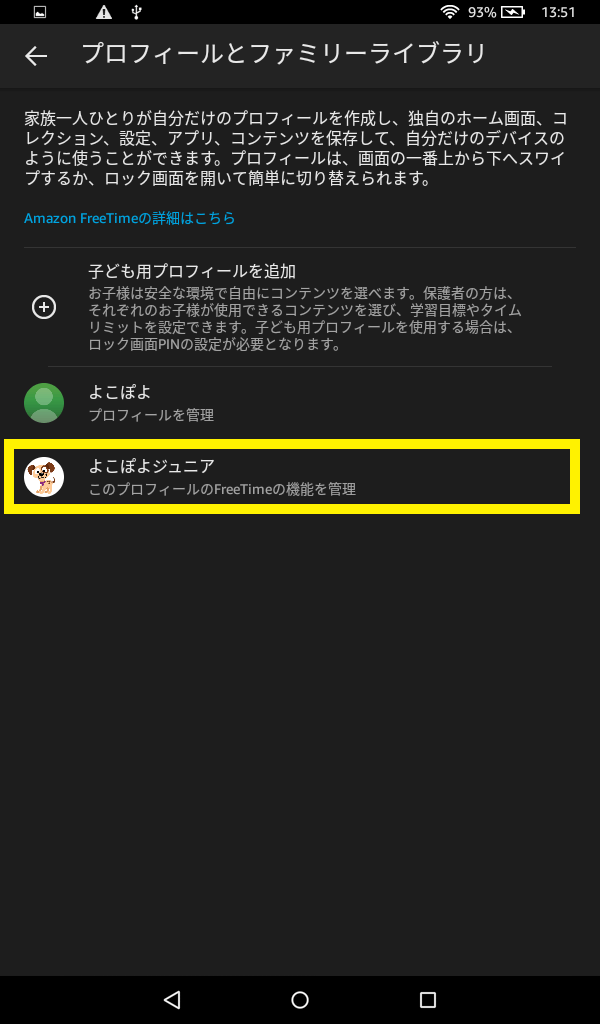Tap the system back button
Image resolution: width=600 pixels, height=1024 pixels.
pos(172,999)
